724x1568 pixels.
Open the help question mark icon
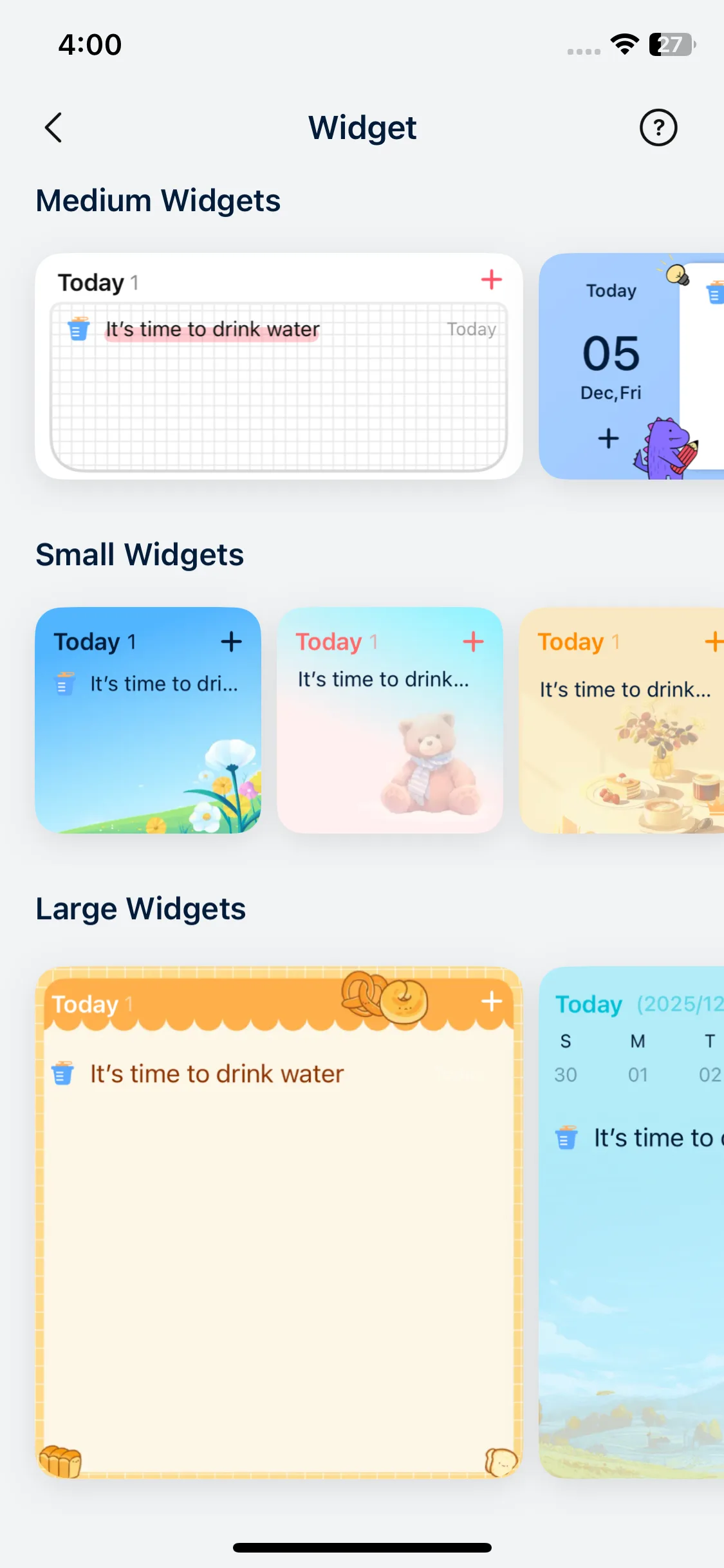[x=658, y=127]
